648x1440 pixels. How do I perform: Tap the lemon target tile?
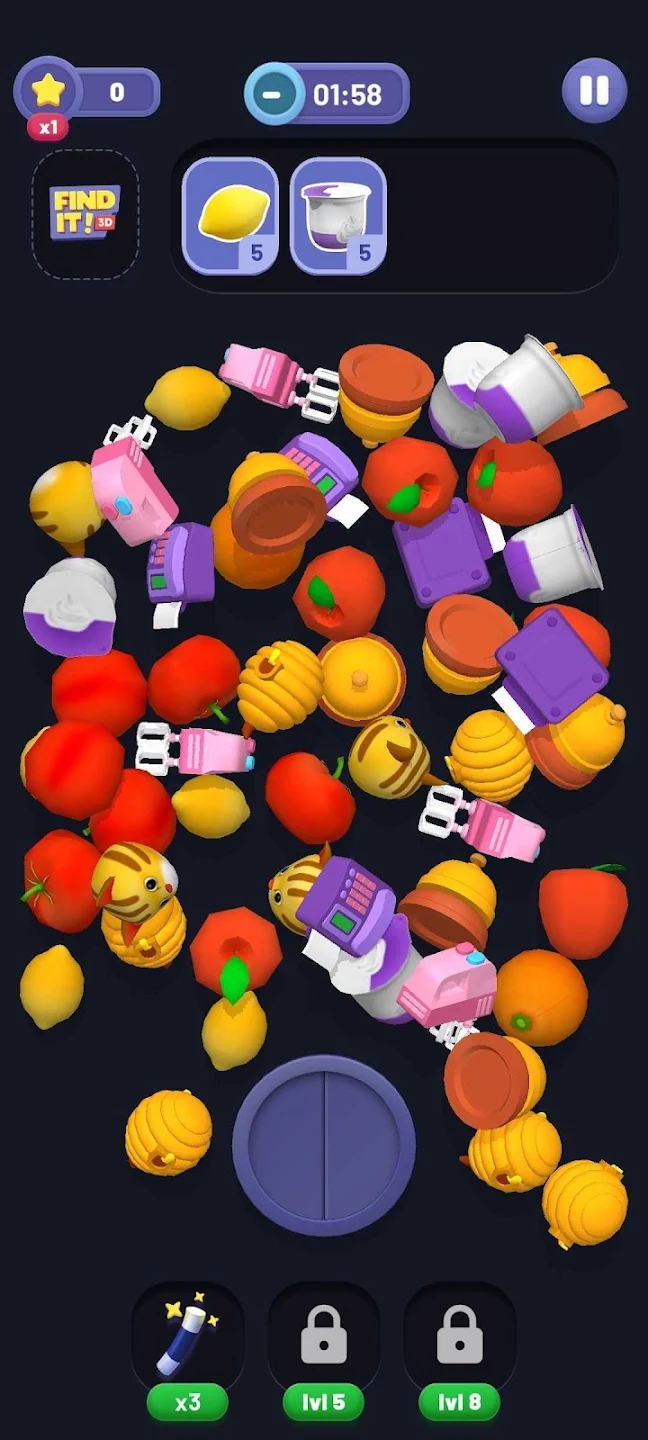pos(230,214)
